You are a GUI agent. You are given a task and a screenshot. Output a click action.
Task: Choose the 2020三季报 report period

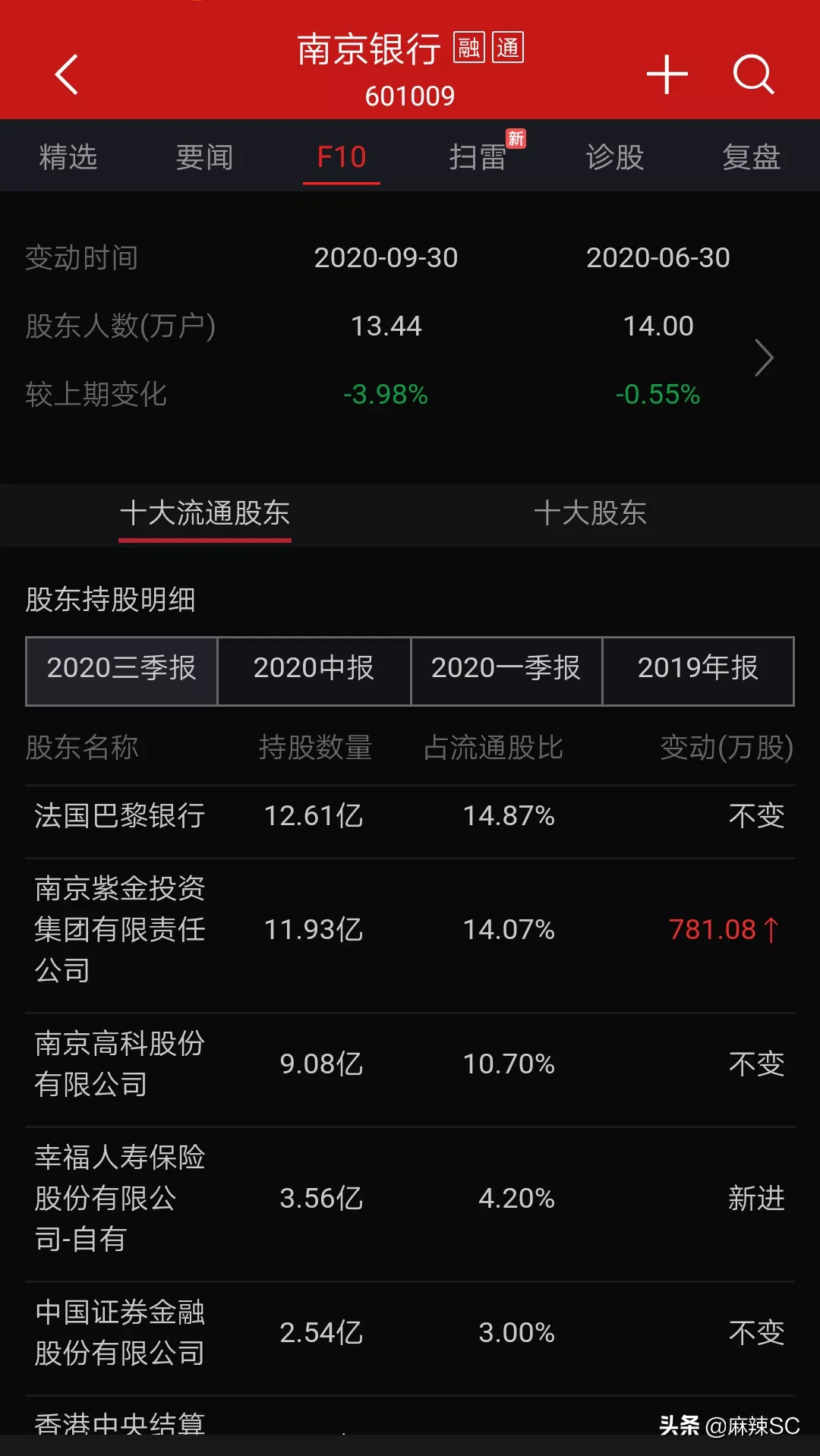121,669
